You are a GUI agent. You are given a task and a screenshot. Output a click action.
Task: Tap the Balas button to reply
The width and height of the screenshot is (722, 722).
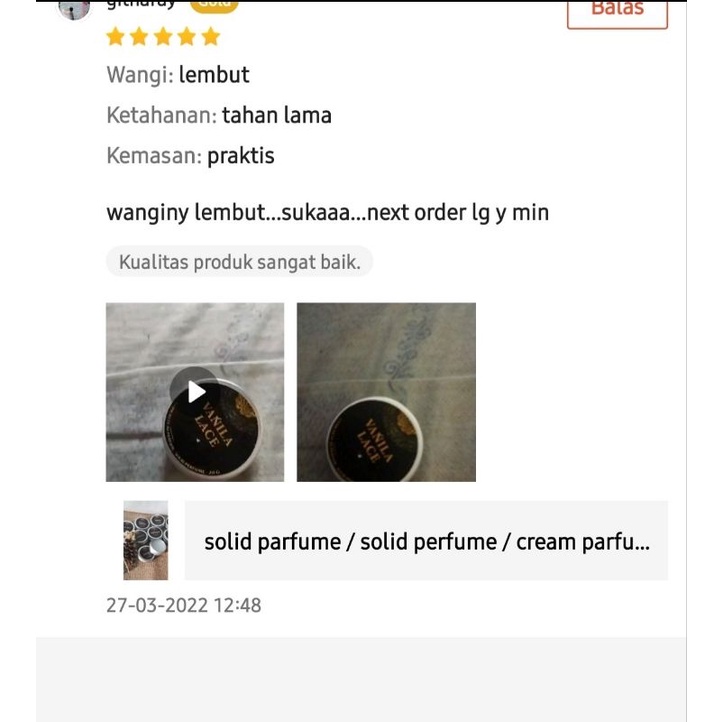coord(617,12)
